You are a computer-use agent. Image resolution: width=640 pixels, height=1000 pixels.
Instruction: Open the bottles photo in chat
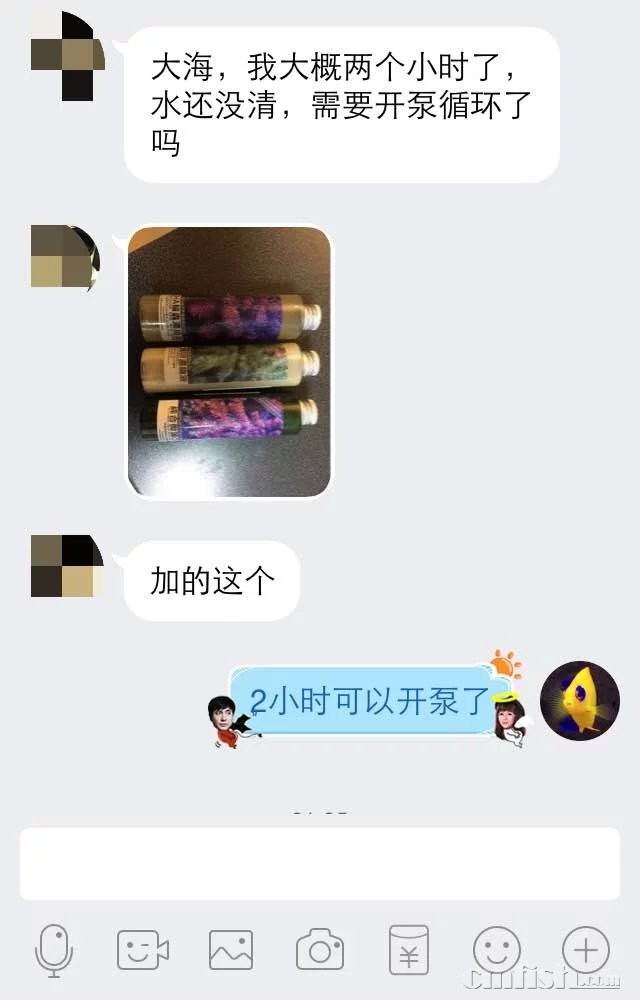229,362
